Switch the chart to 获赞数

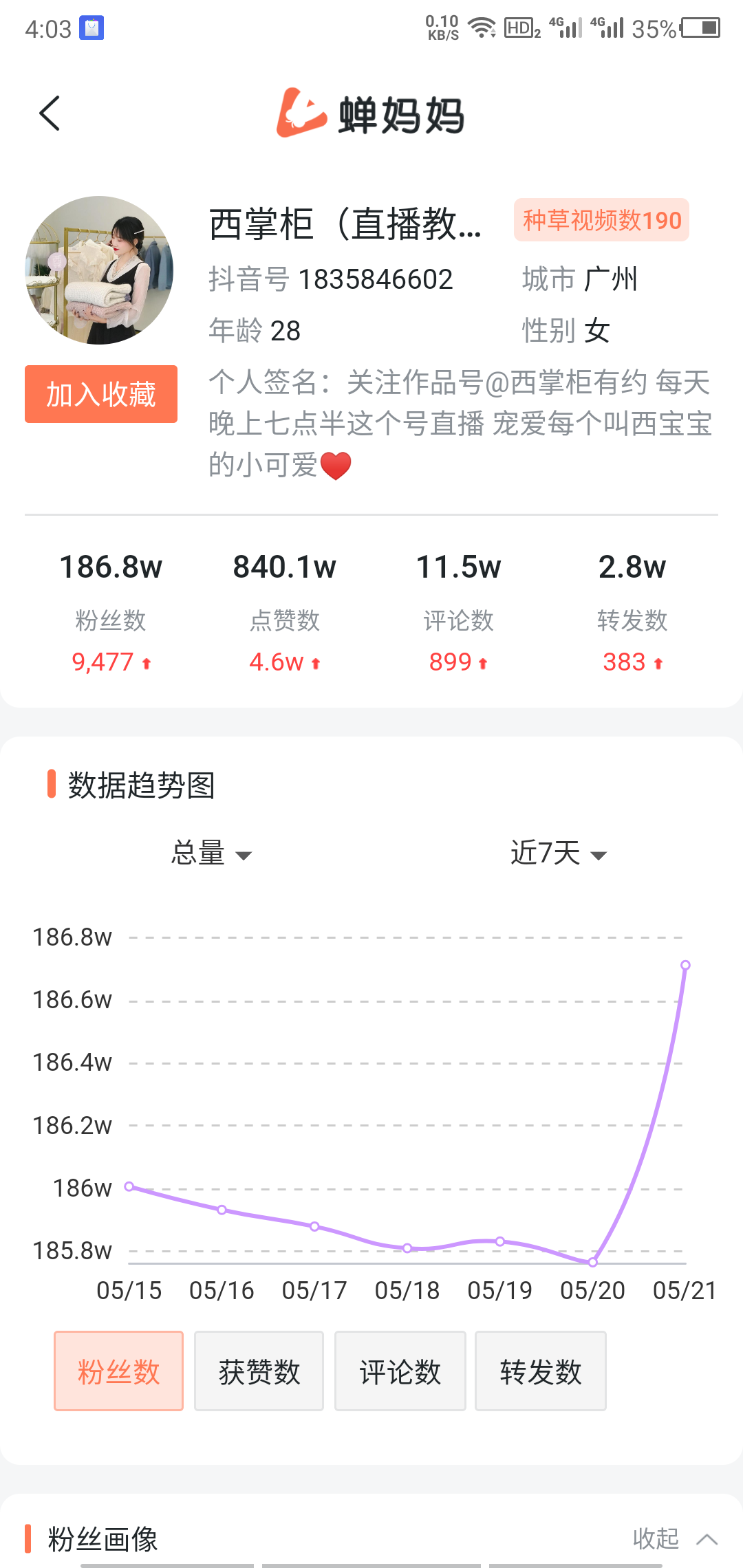coord(259,1371)
